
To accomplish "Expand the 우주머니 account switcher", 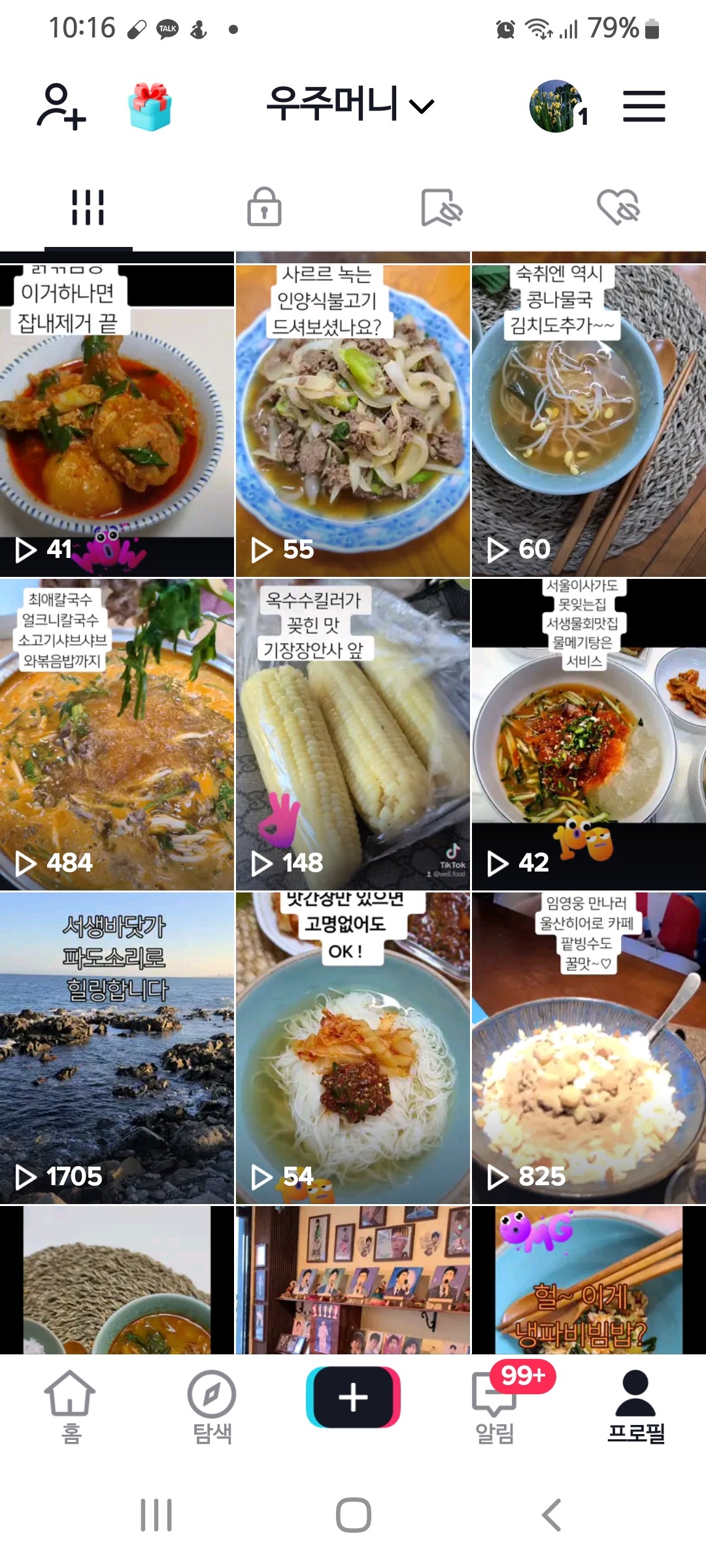I will (x=350, y=105).
